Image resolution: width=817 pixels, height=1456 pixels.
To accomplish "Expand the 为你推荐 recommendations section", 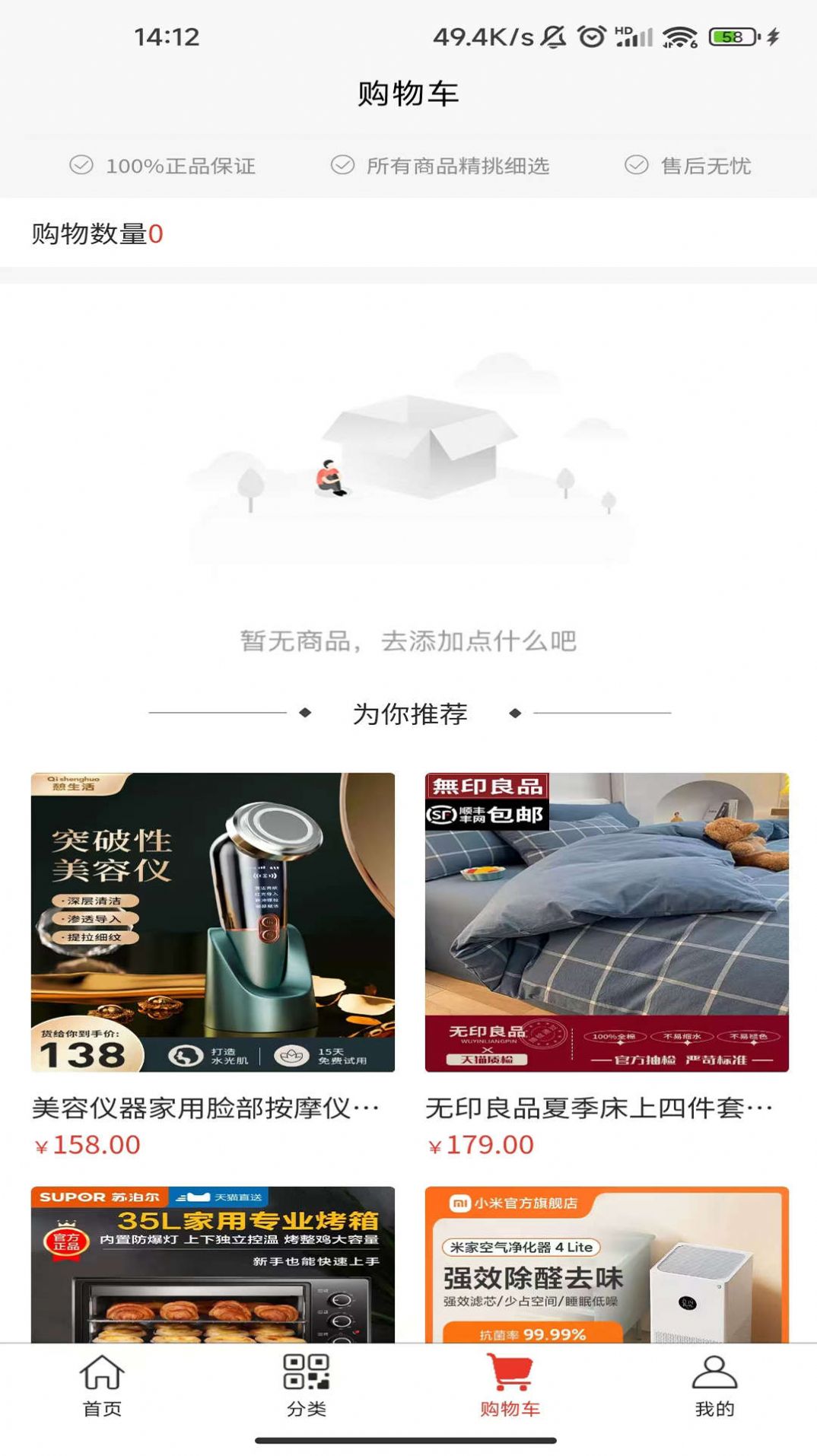I will point(408,713).
